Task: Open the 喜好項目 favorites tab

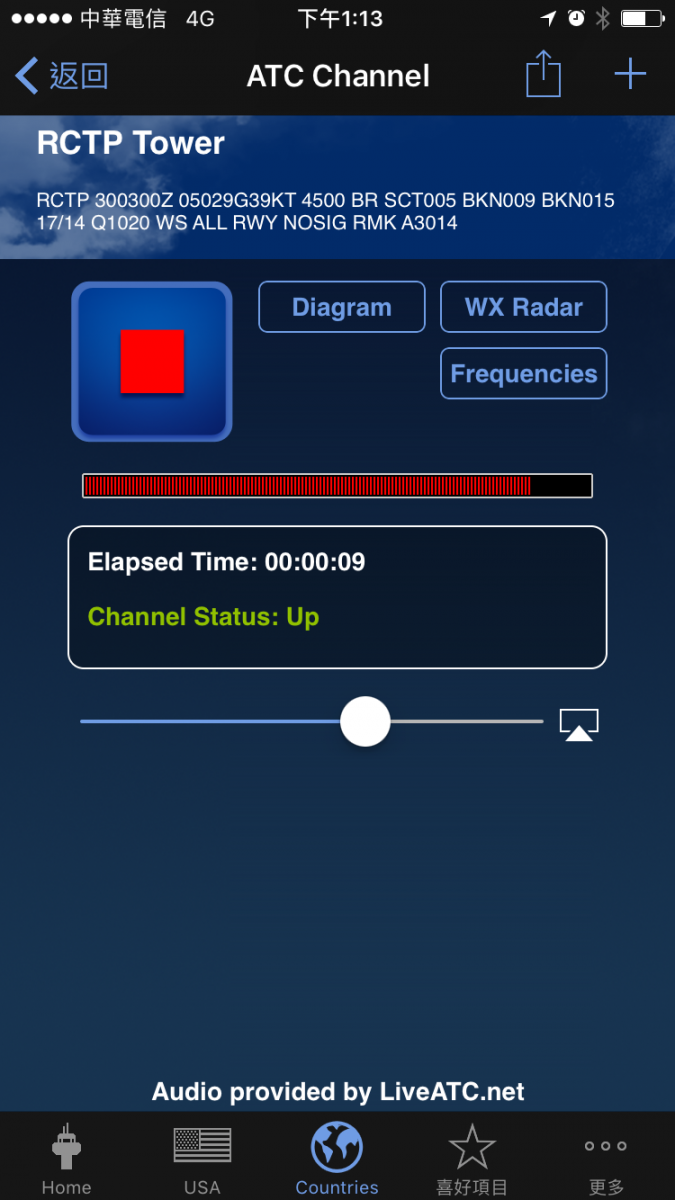Action: tap(472, 1158)
